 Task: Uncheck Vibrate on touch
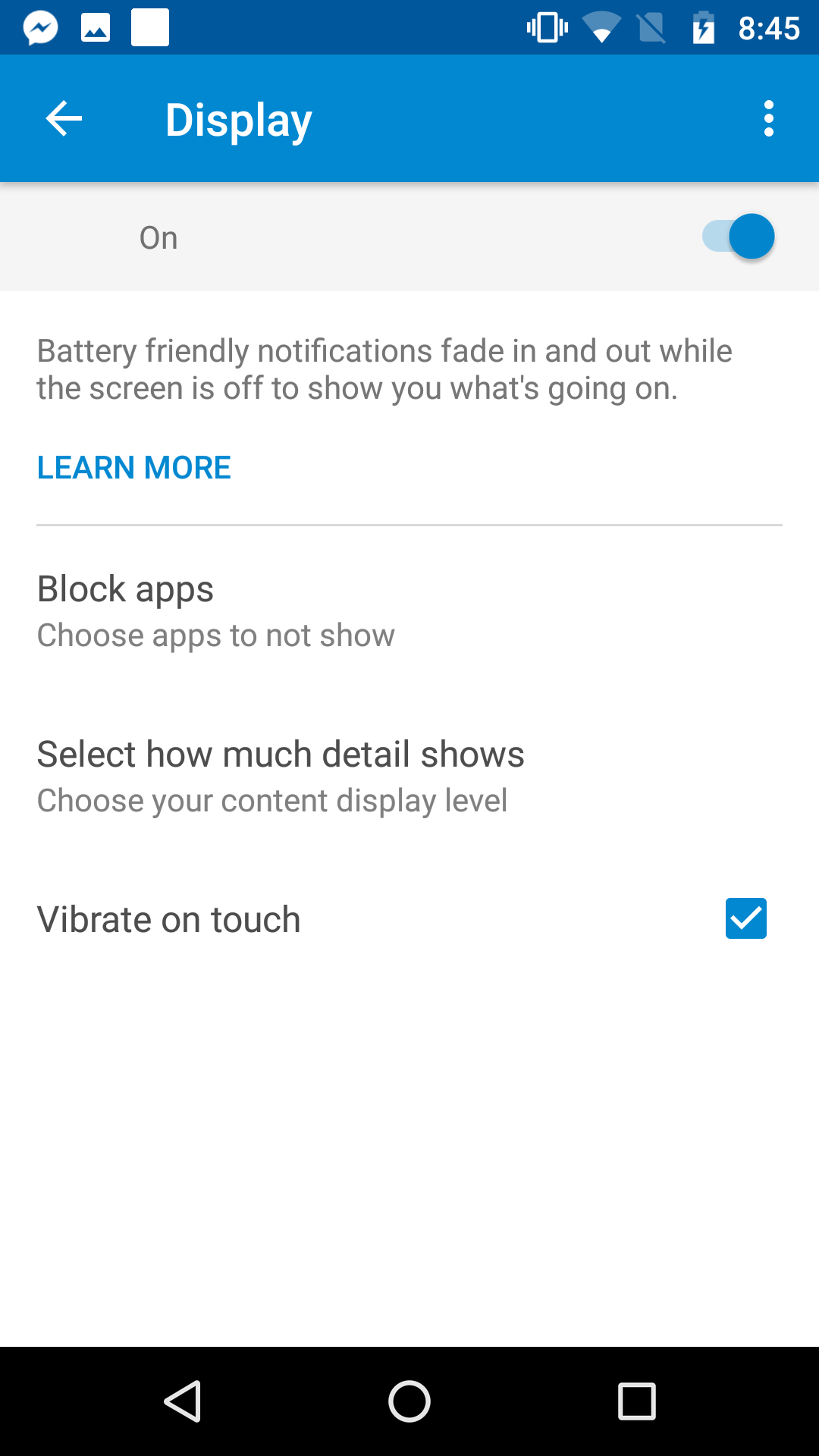click(x=745, y=918)
